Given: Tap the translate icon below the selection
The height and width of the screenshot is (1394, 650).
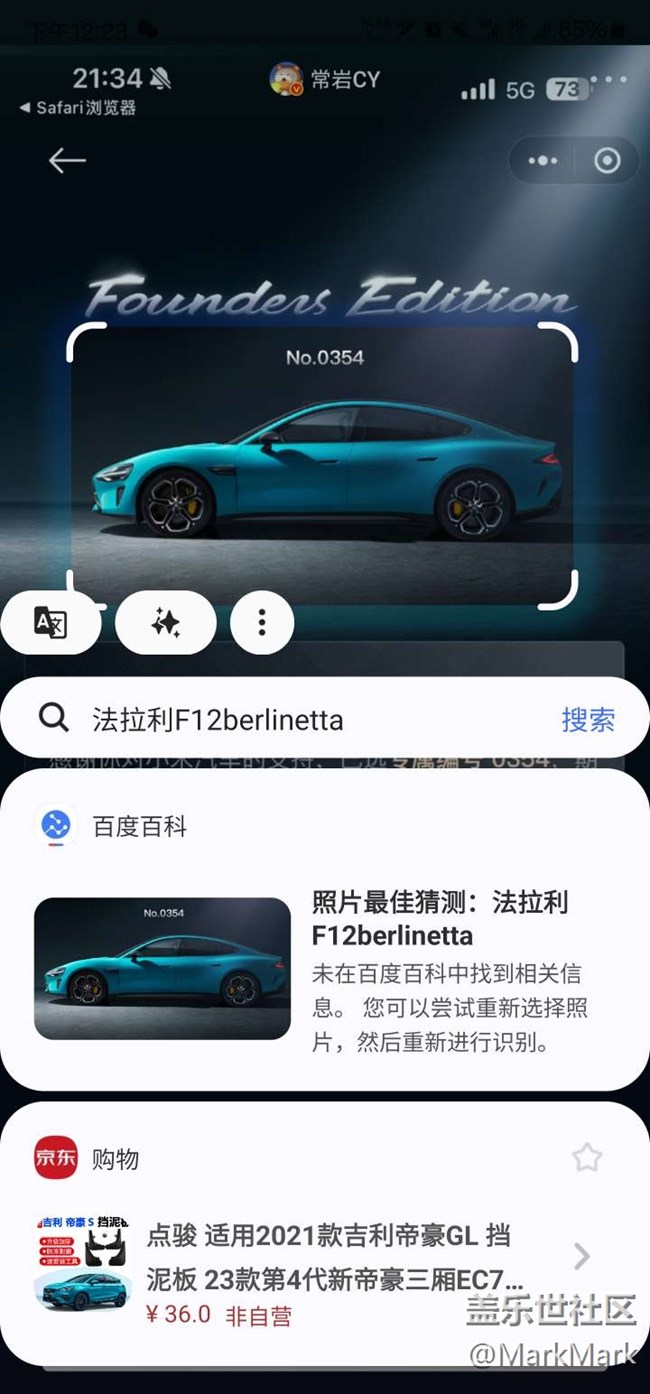Looking at the screenshot, I should pyautogui.click(x=50, y=623).
